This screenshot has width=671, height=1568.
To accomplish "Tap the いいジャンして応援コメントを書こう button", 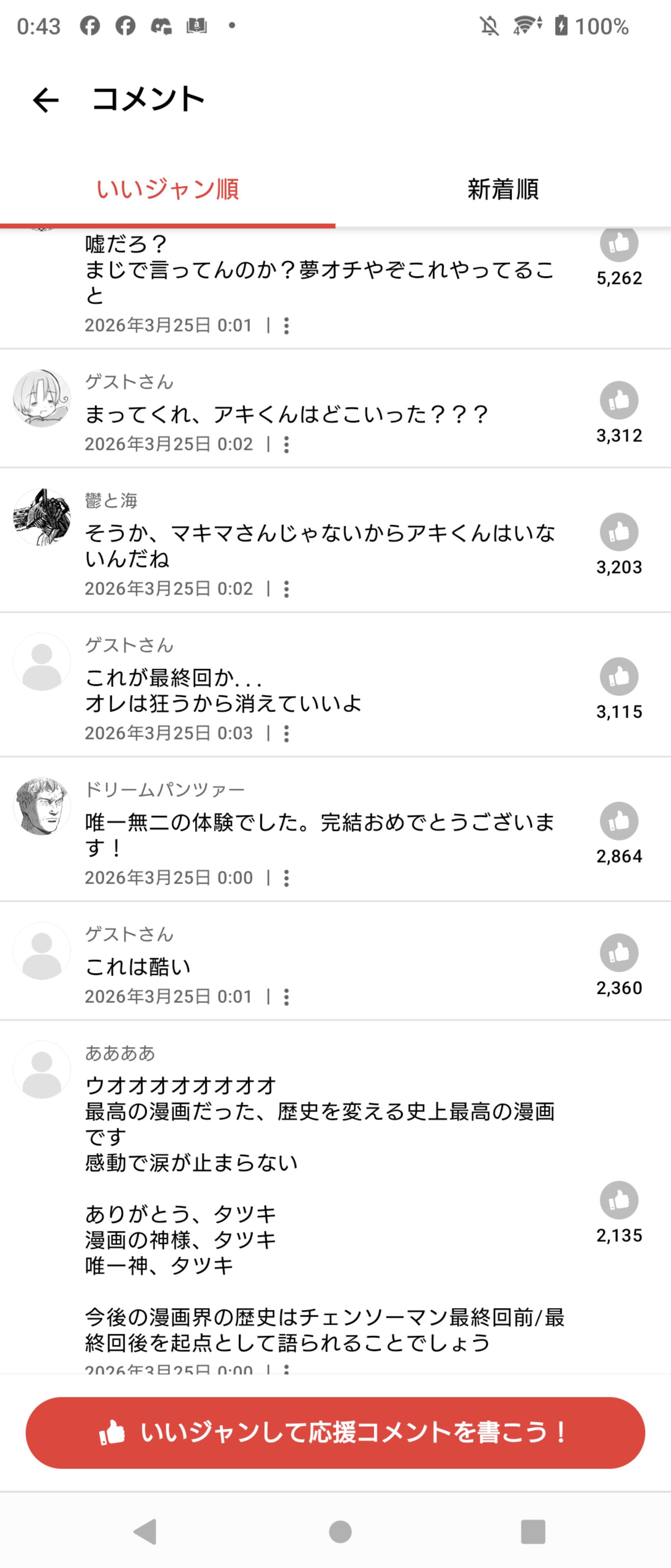I will click(x=335, y=1432).
